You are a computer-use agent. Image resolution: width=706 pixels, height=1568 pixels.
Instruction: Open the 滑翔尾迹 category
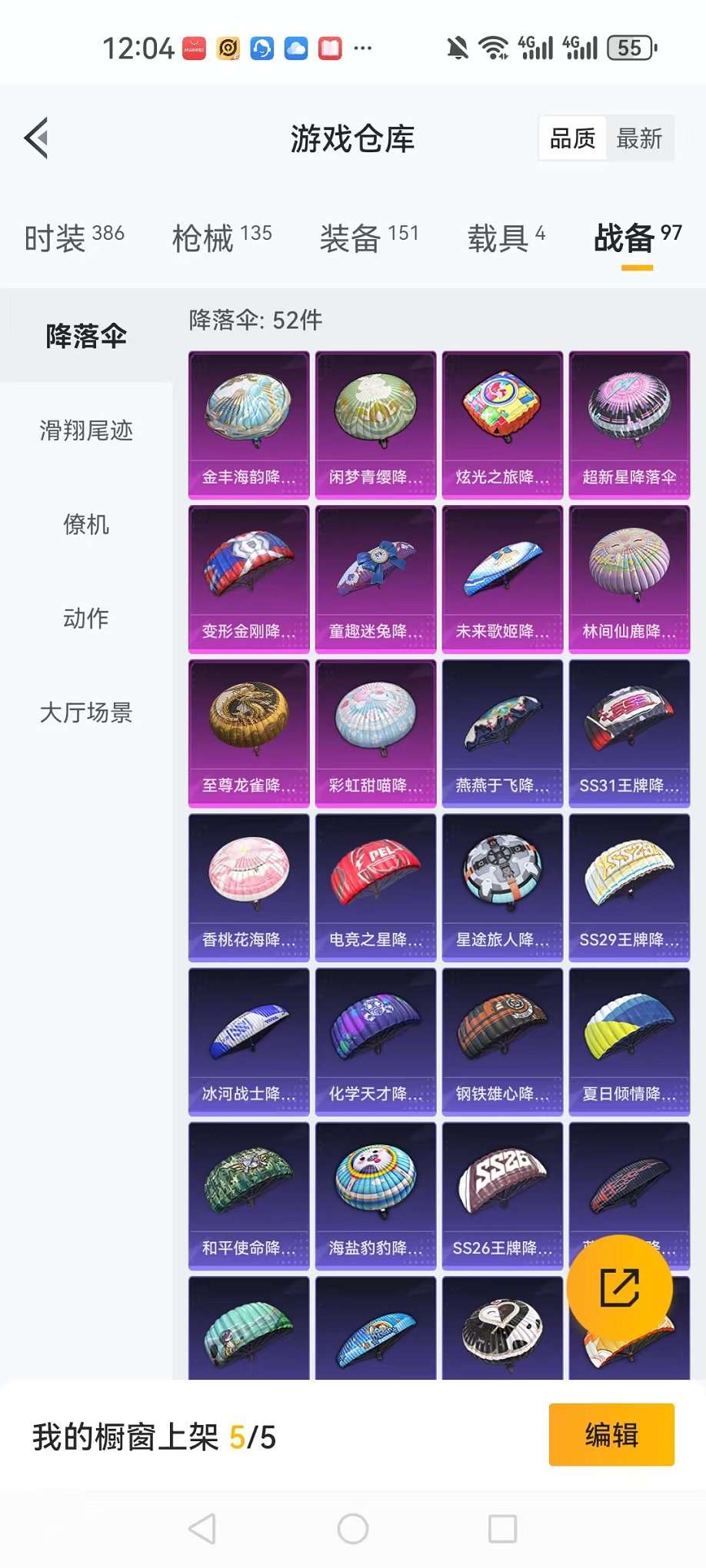[x=86, y=430]
